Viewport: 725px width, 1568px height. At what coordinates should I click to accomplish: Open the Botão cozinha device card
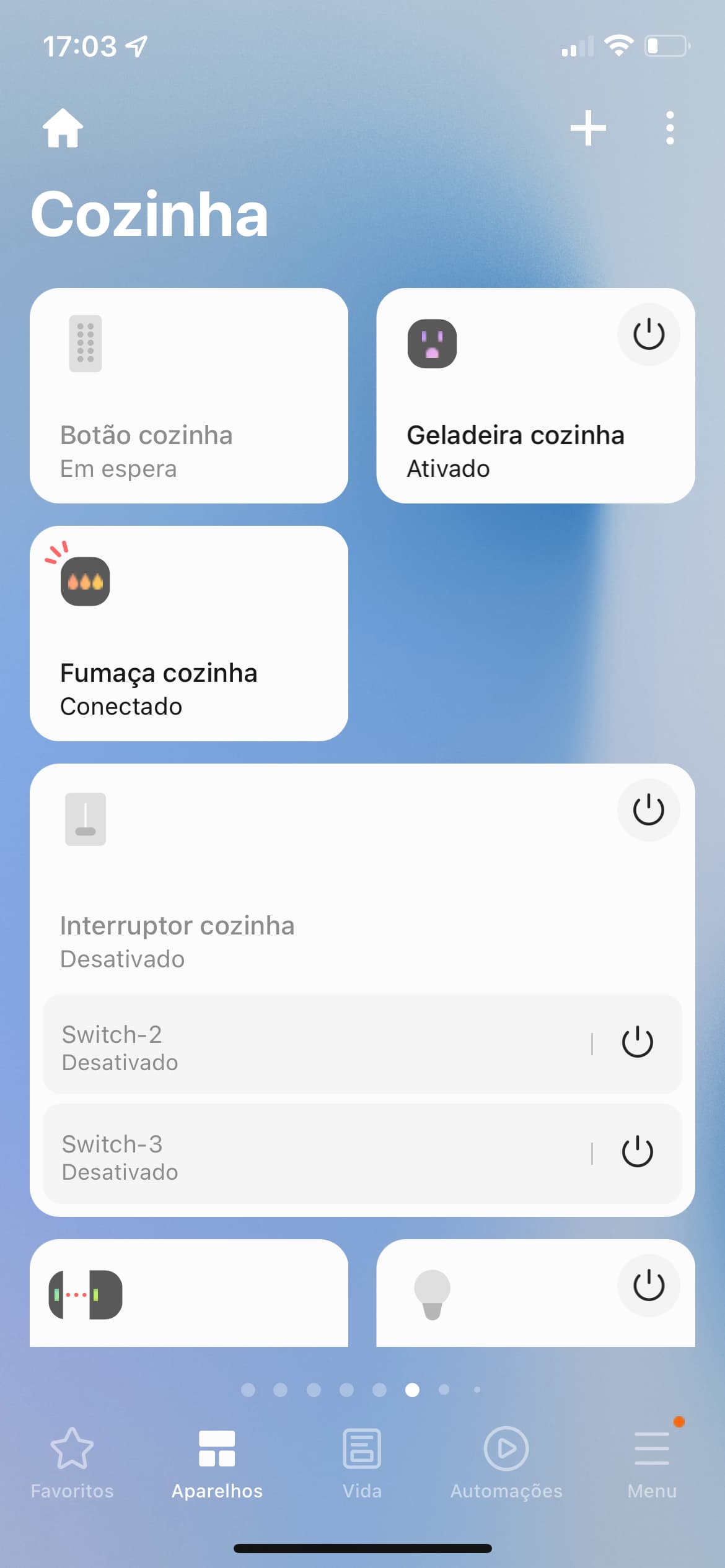pos(188,396)
